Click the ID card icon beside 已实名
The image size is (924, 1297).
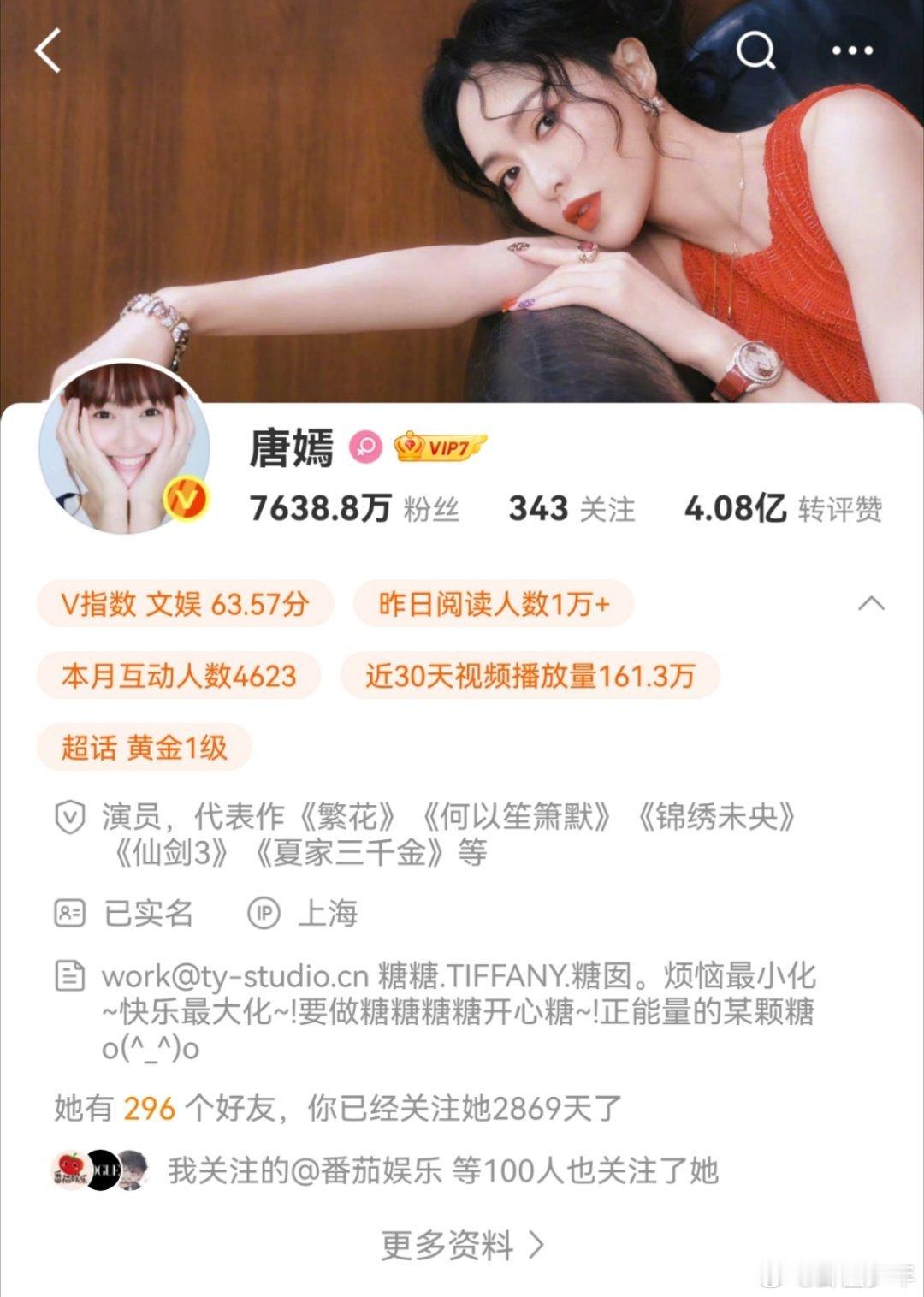click(x=70, y=914)
